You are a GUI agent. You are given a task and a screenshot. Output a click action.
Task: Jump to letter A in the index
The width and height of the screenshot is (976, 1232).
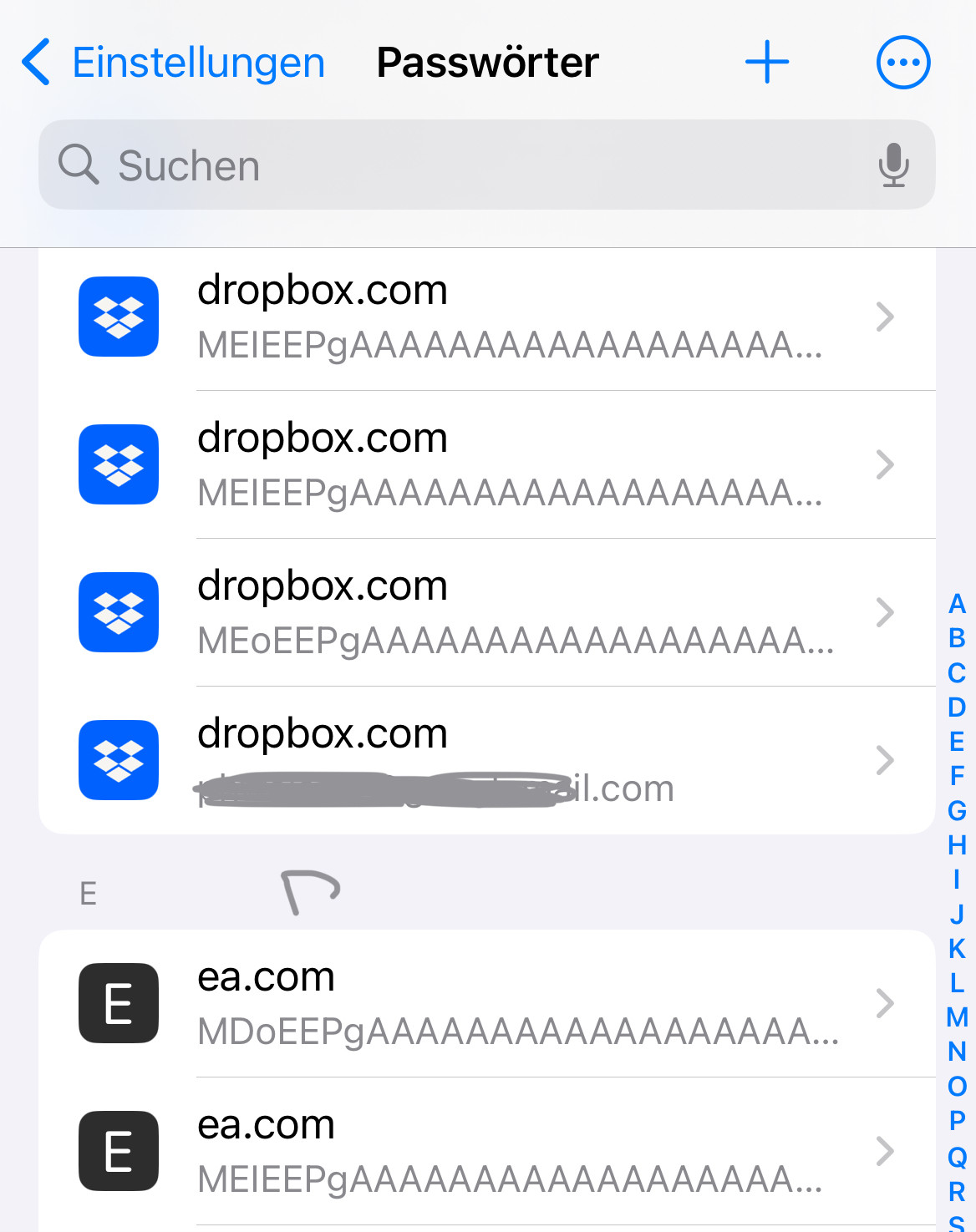(x=957, y=604)
